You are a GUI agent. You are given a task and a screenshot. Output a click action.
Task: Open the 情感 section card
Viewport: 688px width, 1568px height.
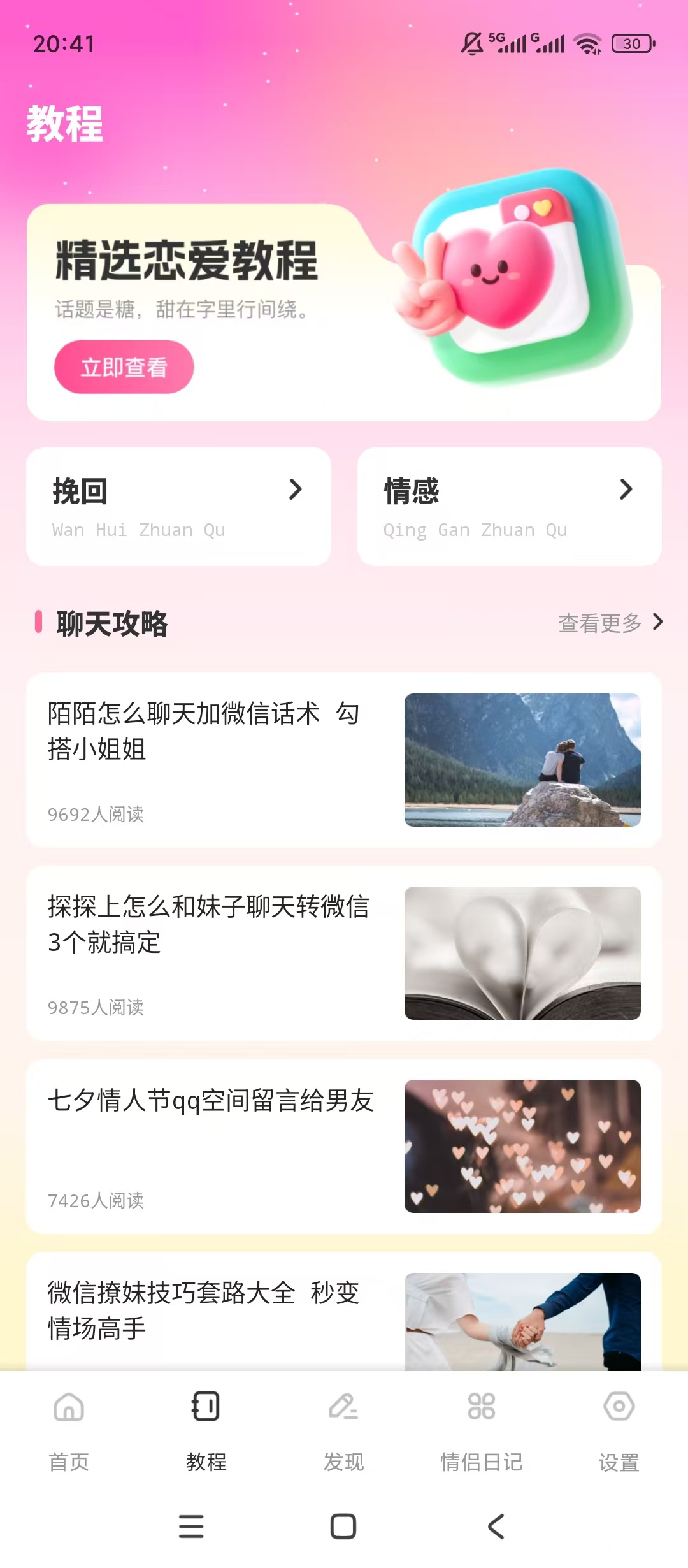(510, 507)
